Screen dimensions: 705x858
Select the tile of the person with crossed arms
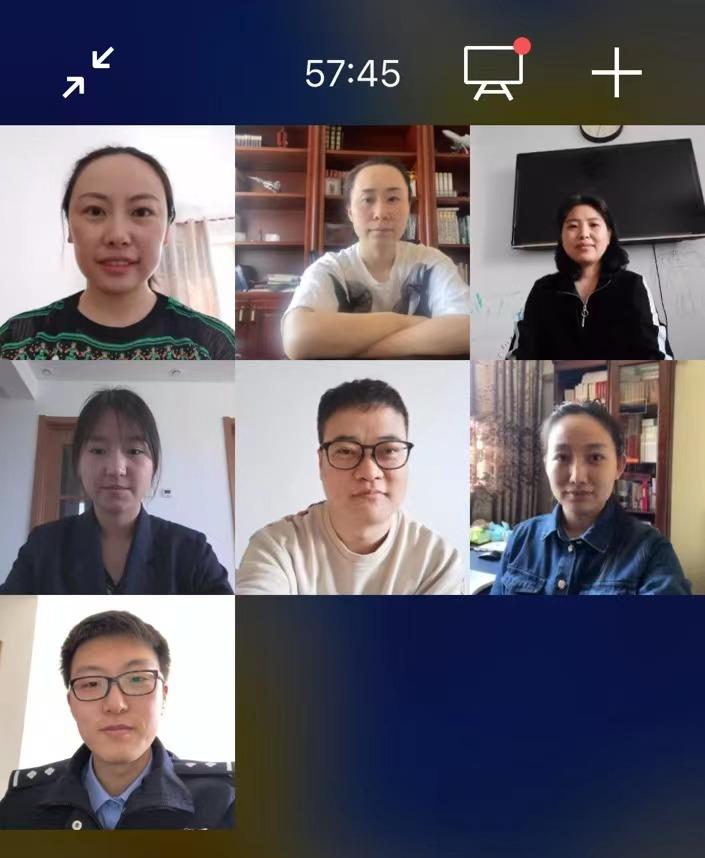352,242
